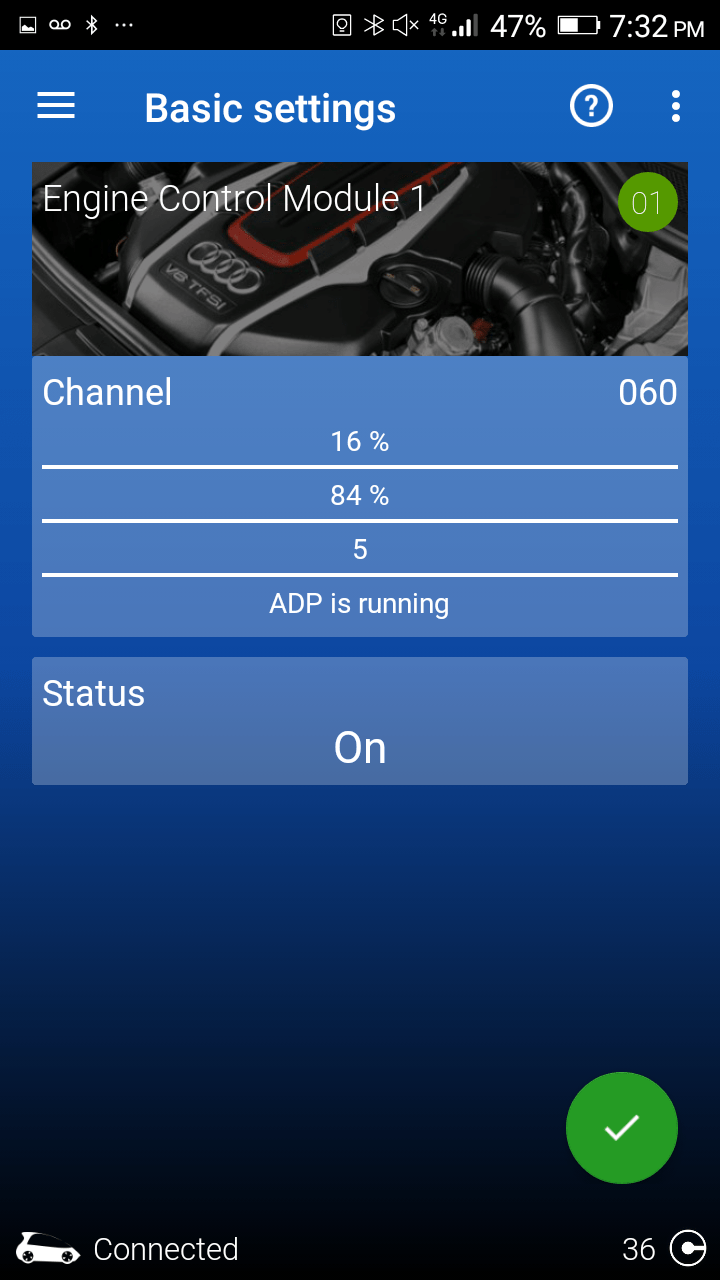Tap the car connection icon in status bar

(47, 1248)
